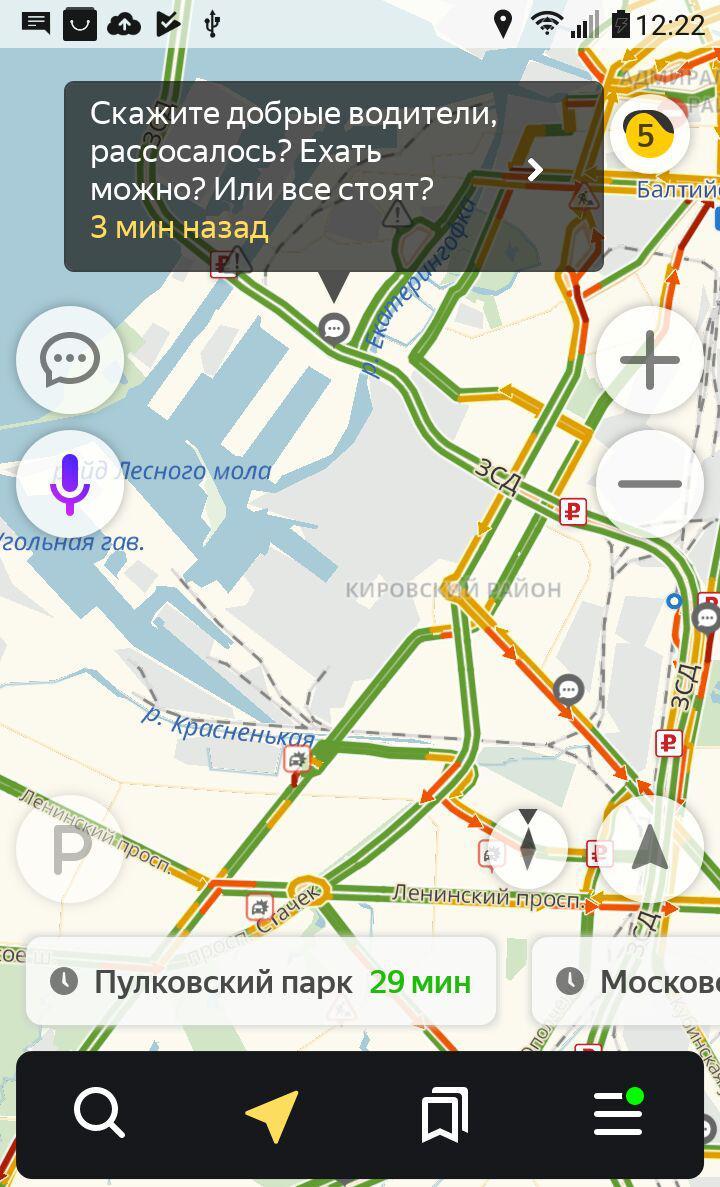Select the Московский destination suggestion
The image size is (720, 1187).
[x=630, y=981]
